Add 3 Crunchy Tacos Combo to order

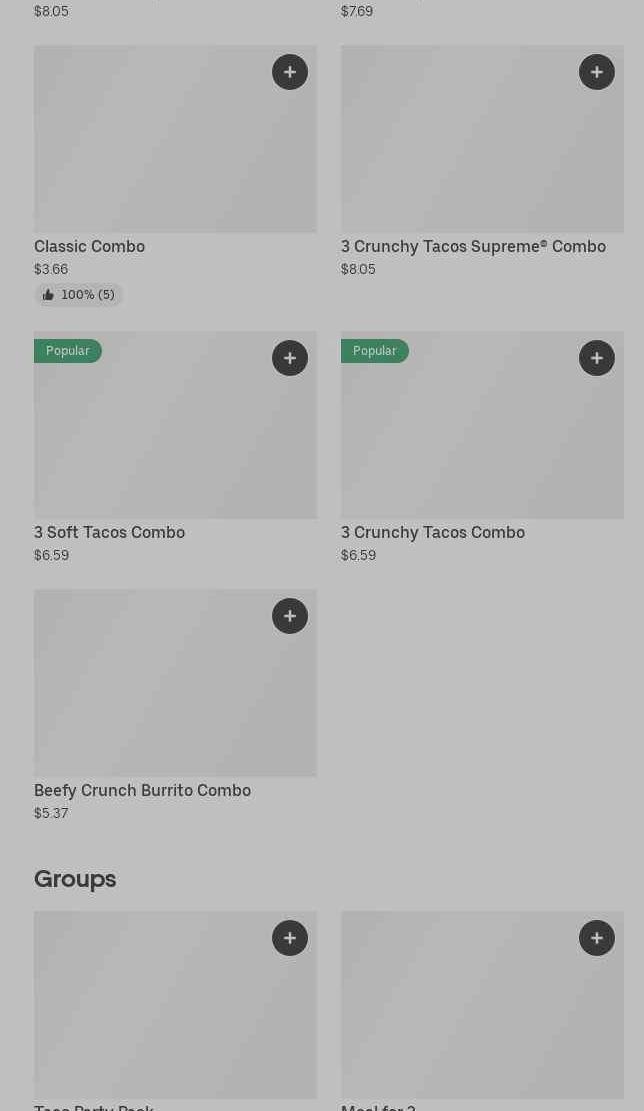pos(597,359)
